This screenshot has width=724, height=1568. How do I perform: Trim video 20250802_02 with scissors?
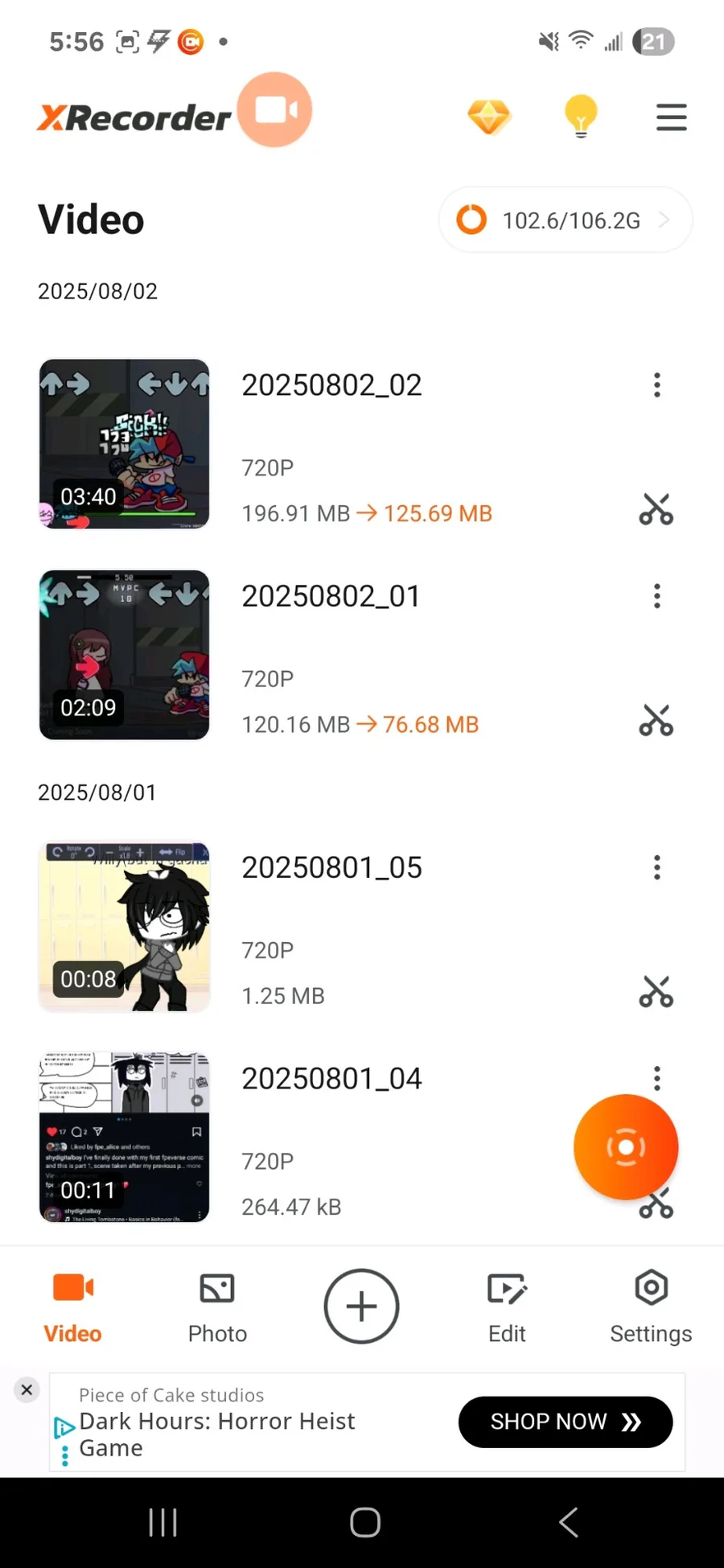pos(656,510)
